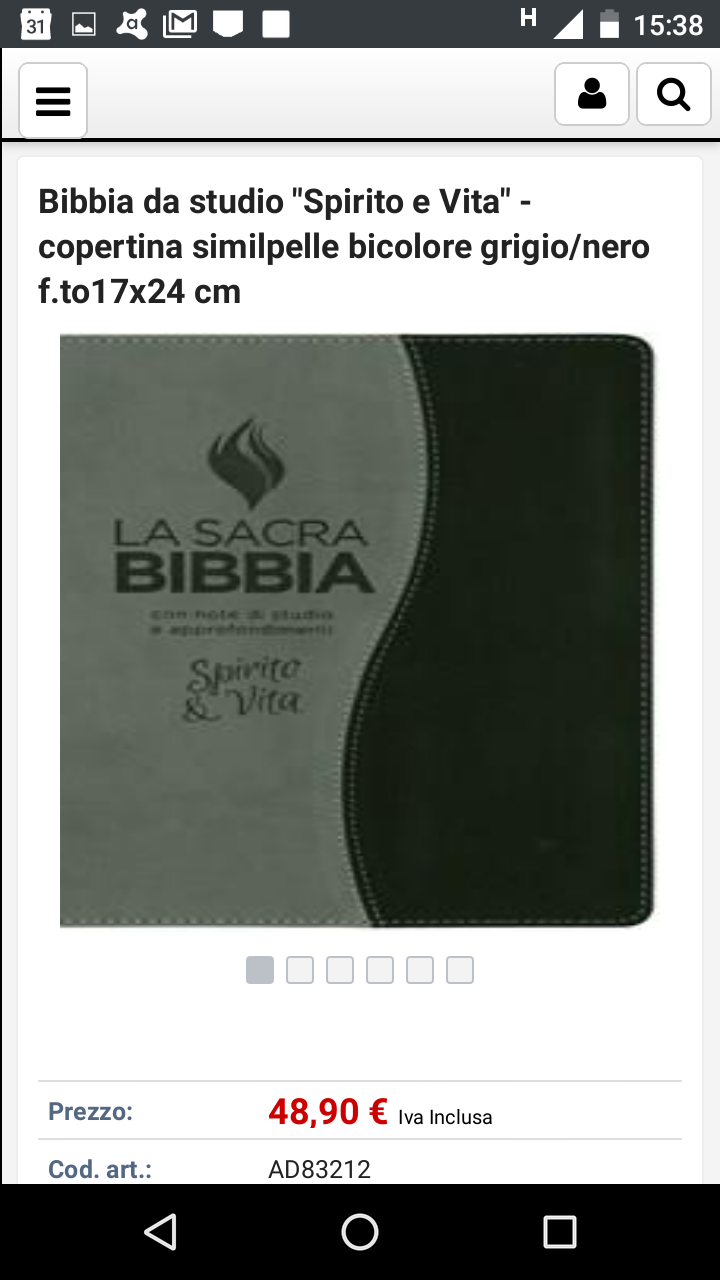Select the first image indicator
720x1280 pixels.
(260, 970)
